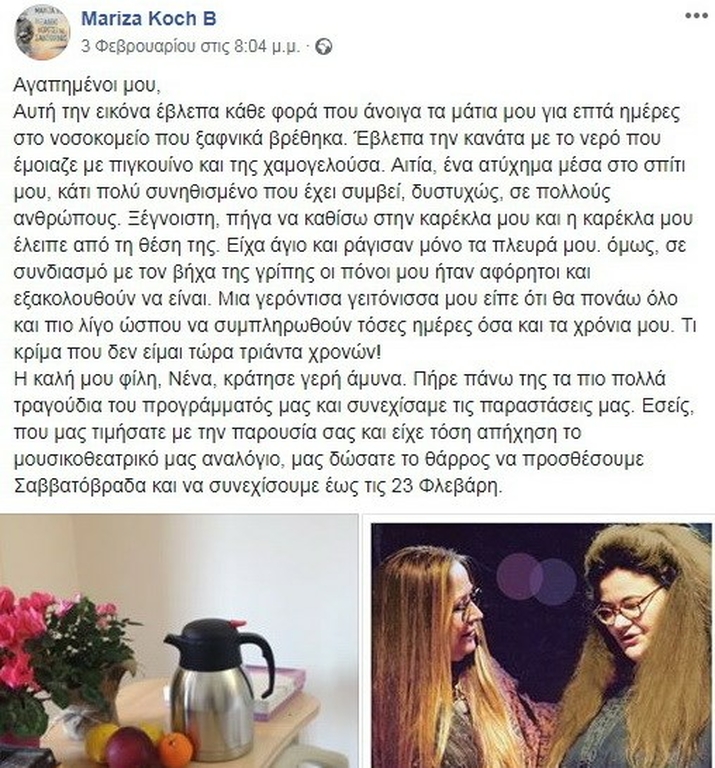View the photo of the thermos jug
Viewport: 715px width, 768px height.
point(179,642)
